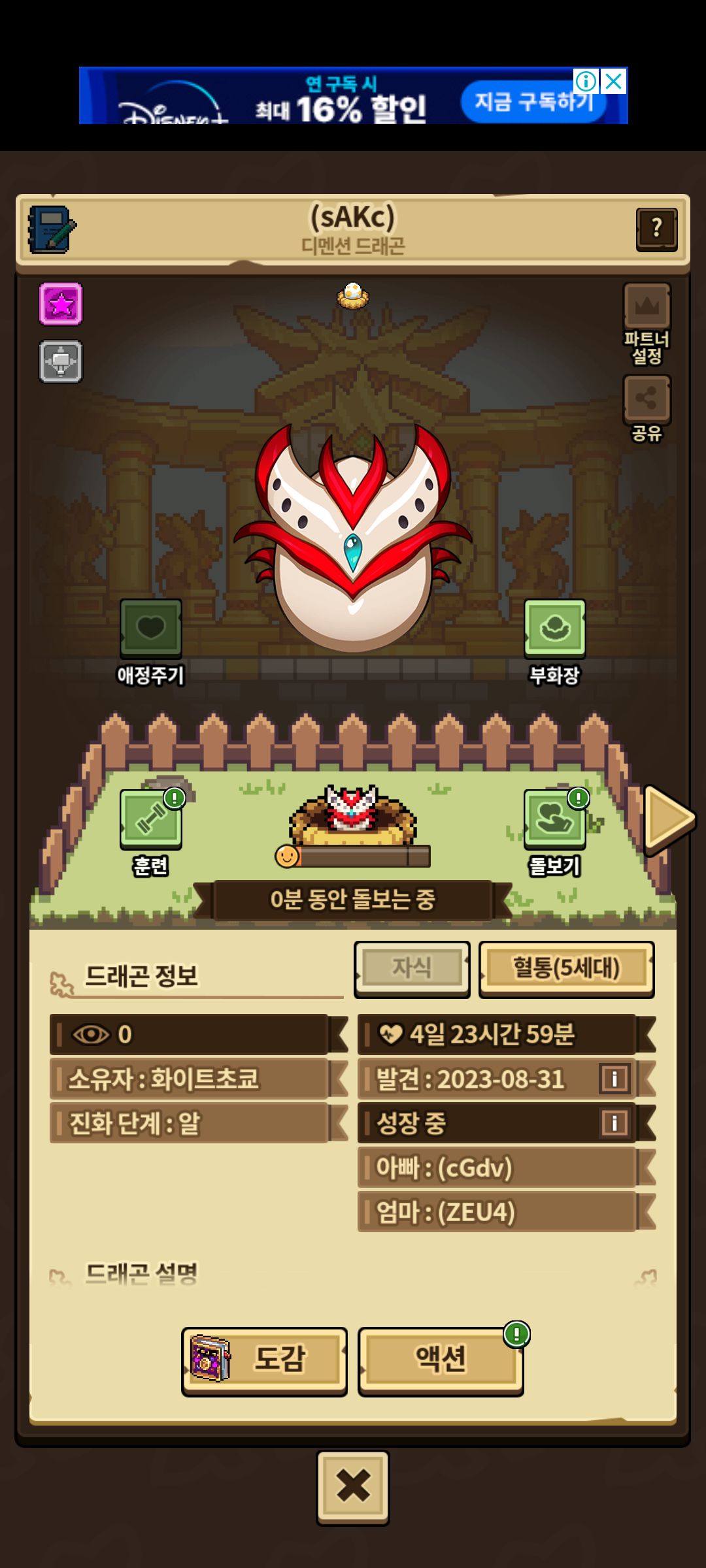Open the 액션 action menu
This screenshot has width=706, height=1568.
[x=441, y=1360]
